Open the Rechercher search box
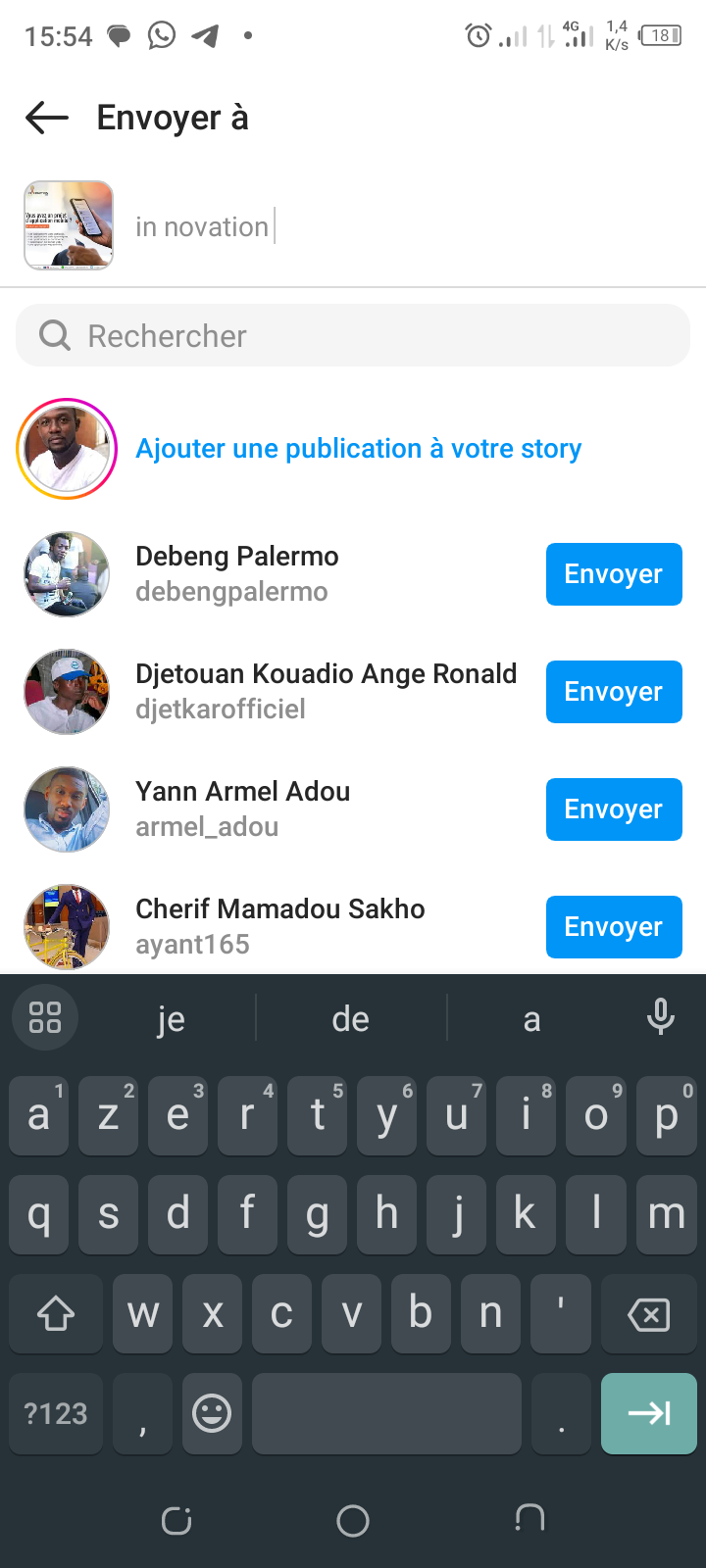The width and height of the screenshot is (706, 1568). click(x=353, y=336)
